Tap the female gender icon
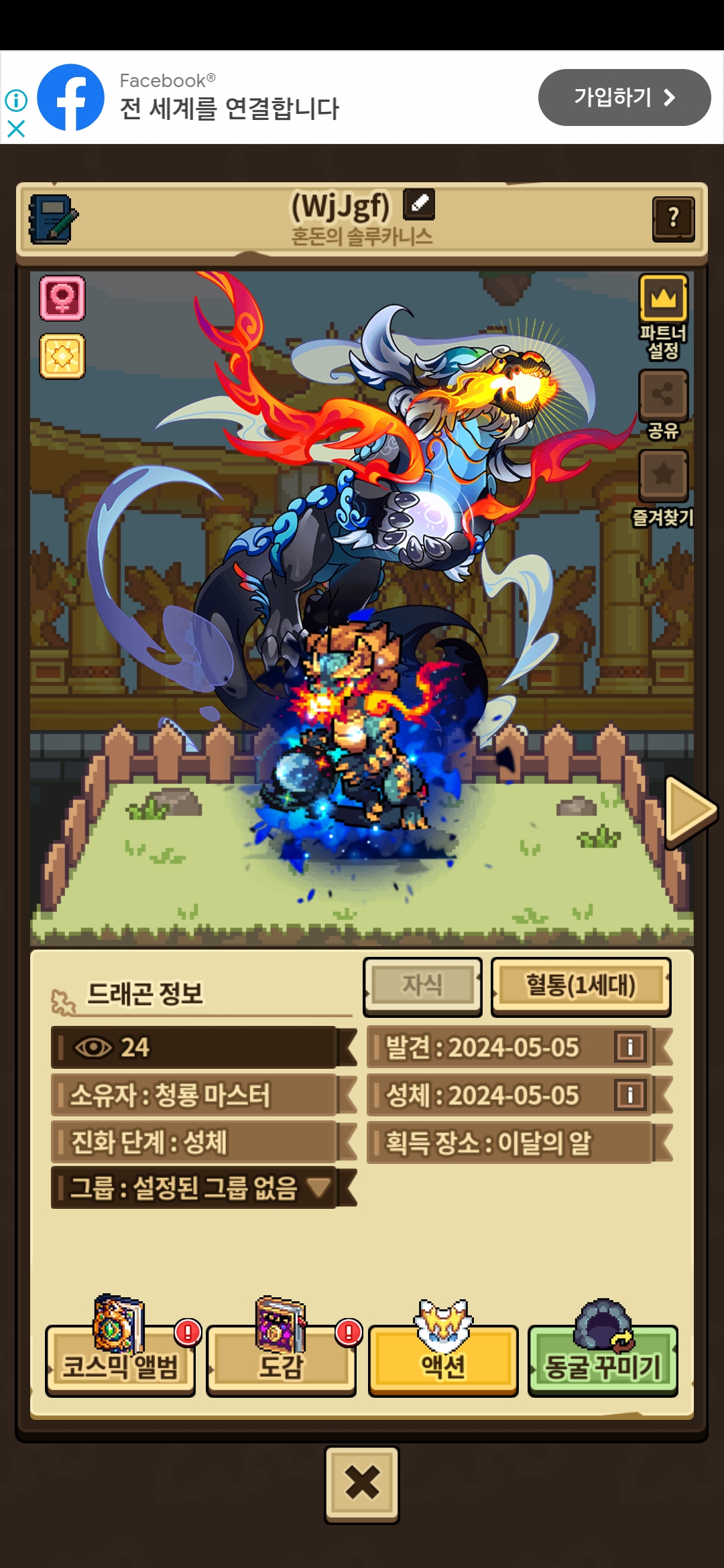Viewport: 724px width, 1568px height. tap(62, 298)
